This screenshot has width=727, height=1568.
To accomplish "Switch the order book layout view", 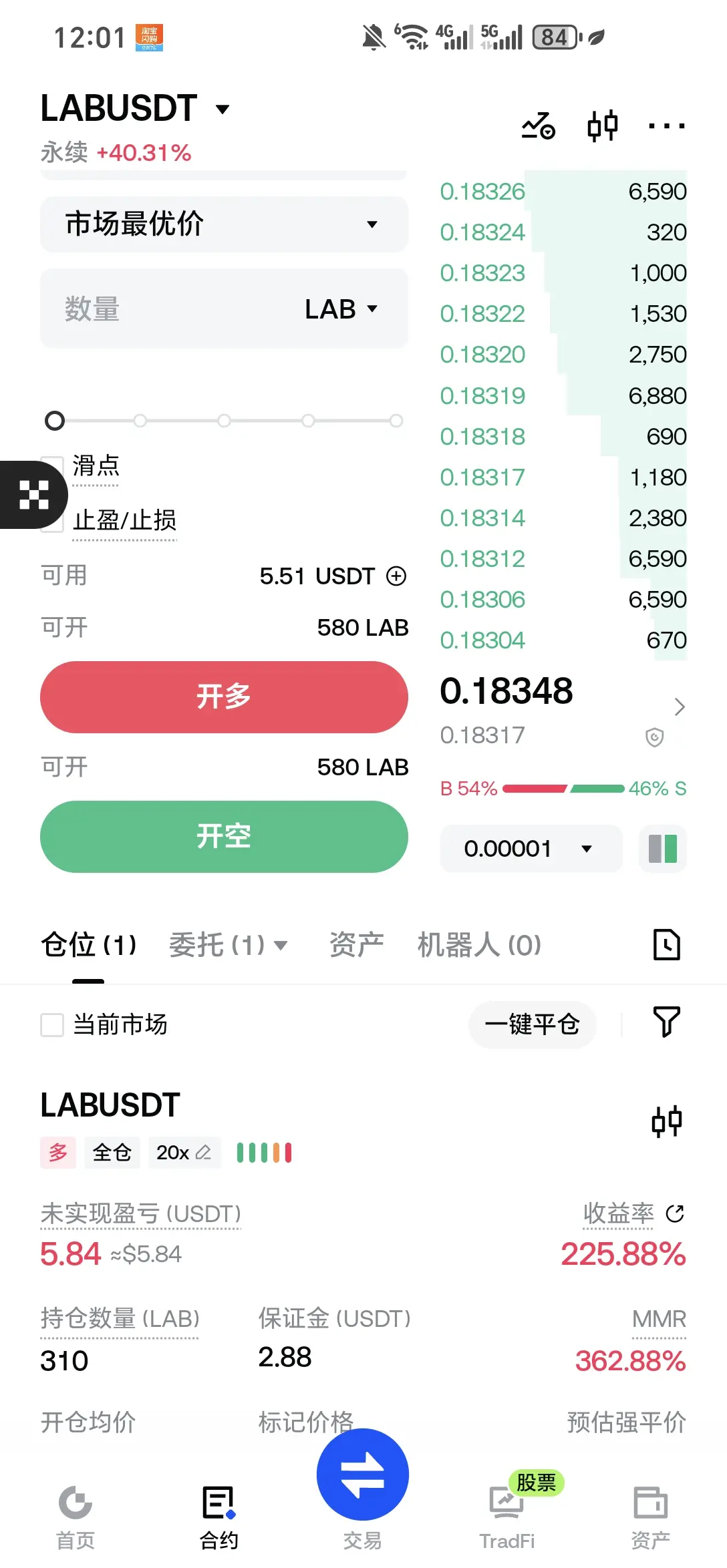I will tap(662, 849).
